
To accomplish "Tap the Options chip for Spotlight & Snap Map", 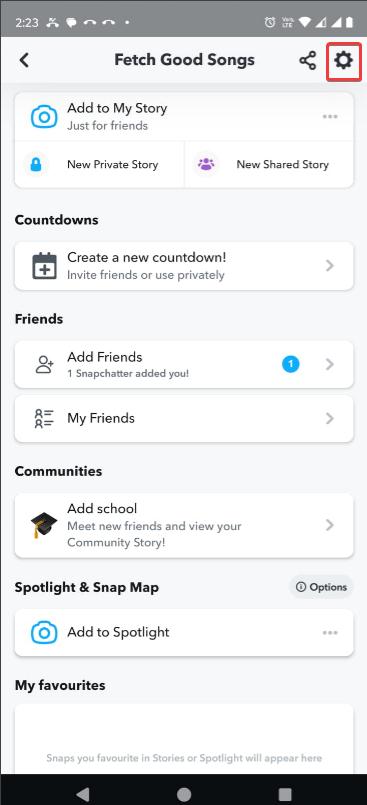I will pos(321,587).
